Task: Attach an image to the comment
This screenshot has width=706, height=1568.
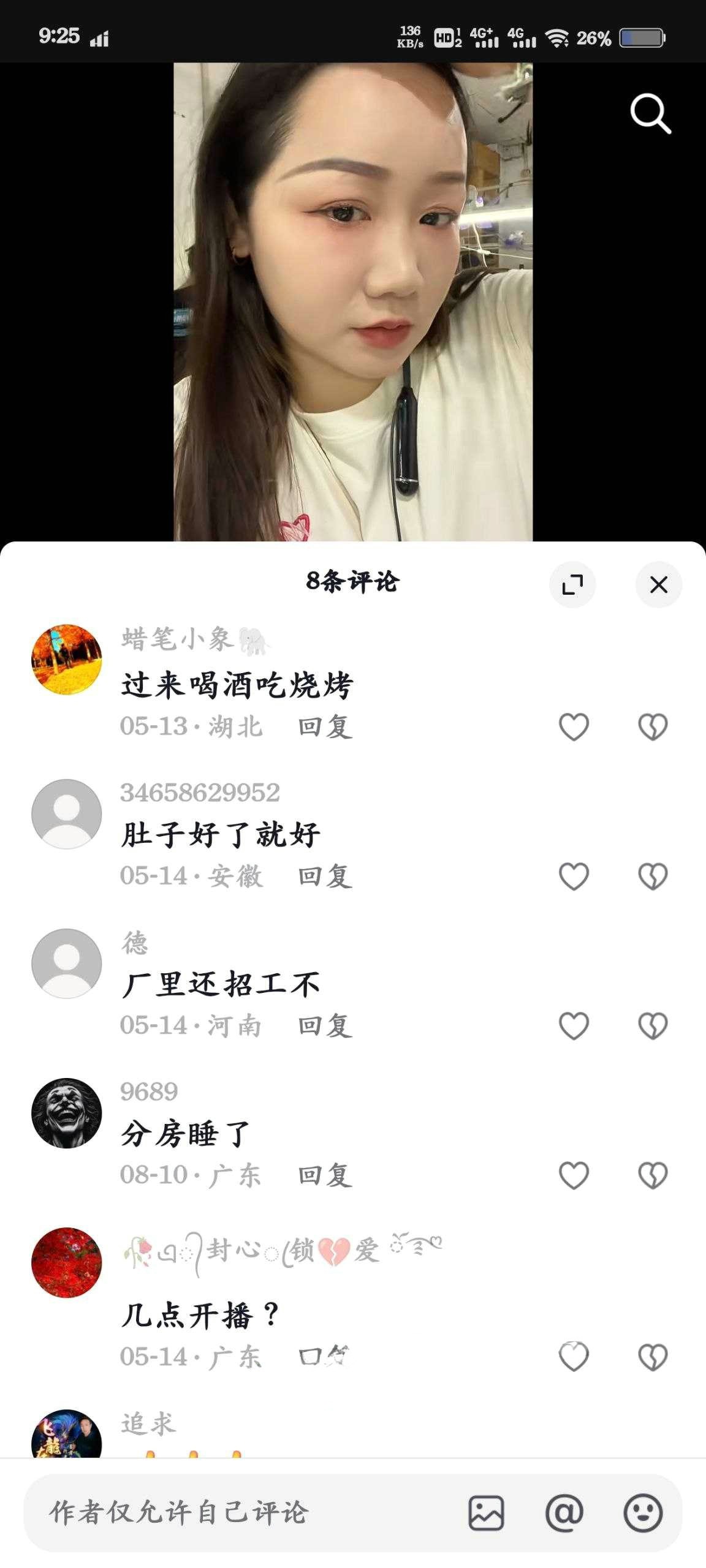Action: tap(486, 1513)
